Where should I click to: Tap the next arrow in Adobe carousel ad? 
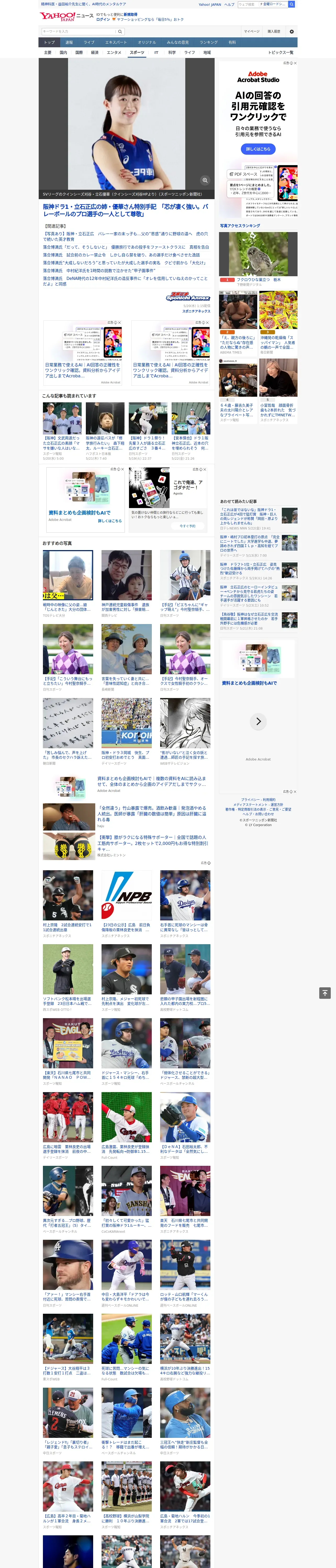(259, 721)
